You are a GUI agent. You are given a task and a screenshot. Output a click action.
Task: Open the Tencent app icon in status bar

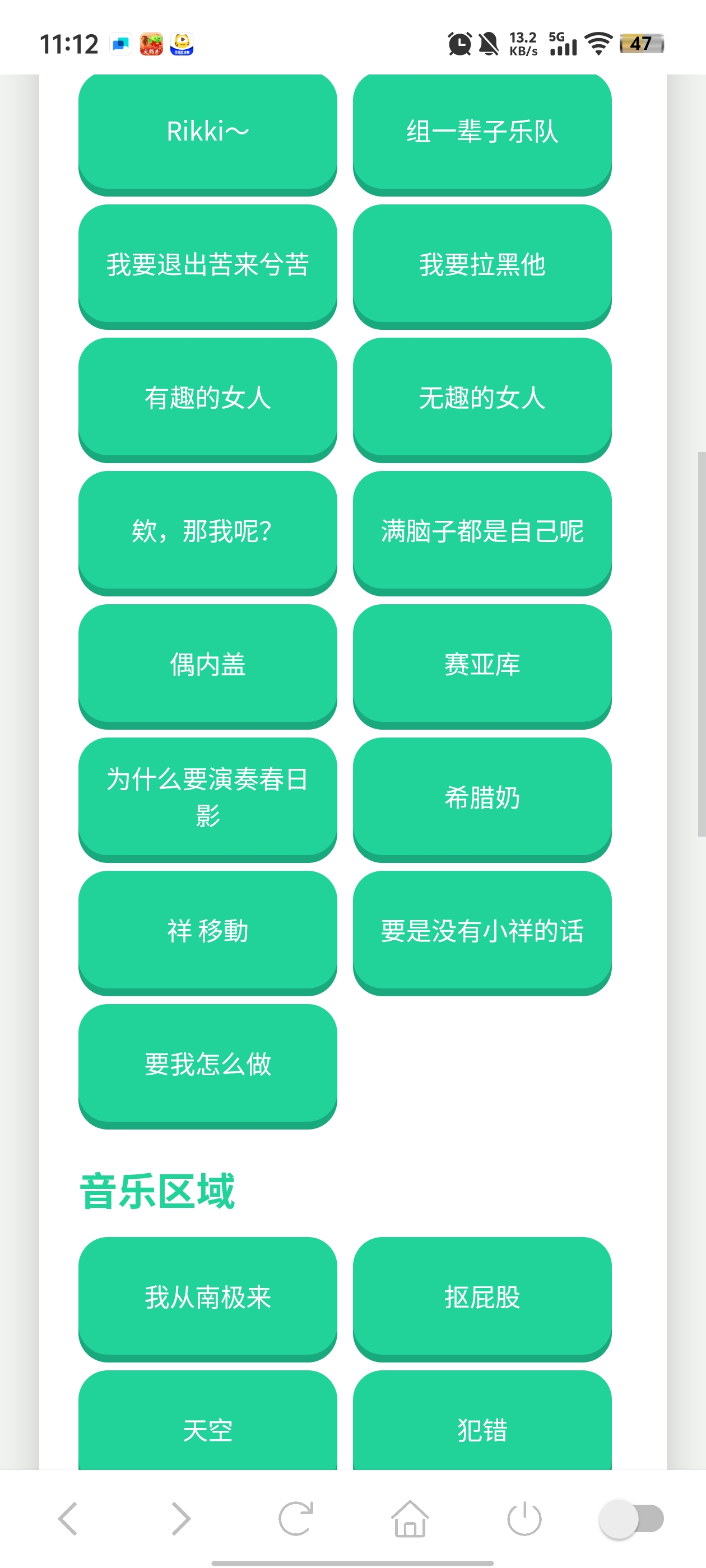pos(183,43)
